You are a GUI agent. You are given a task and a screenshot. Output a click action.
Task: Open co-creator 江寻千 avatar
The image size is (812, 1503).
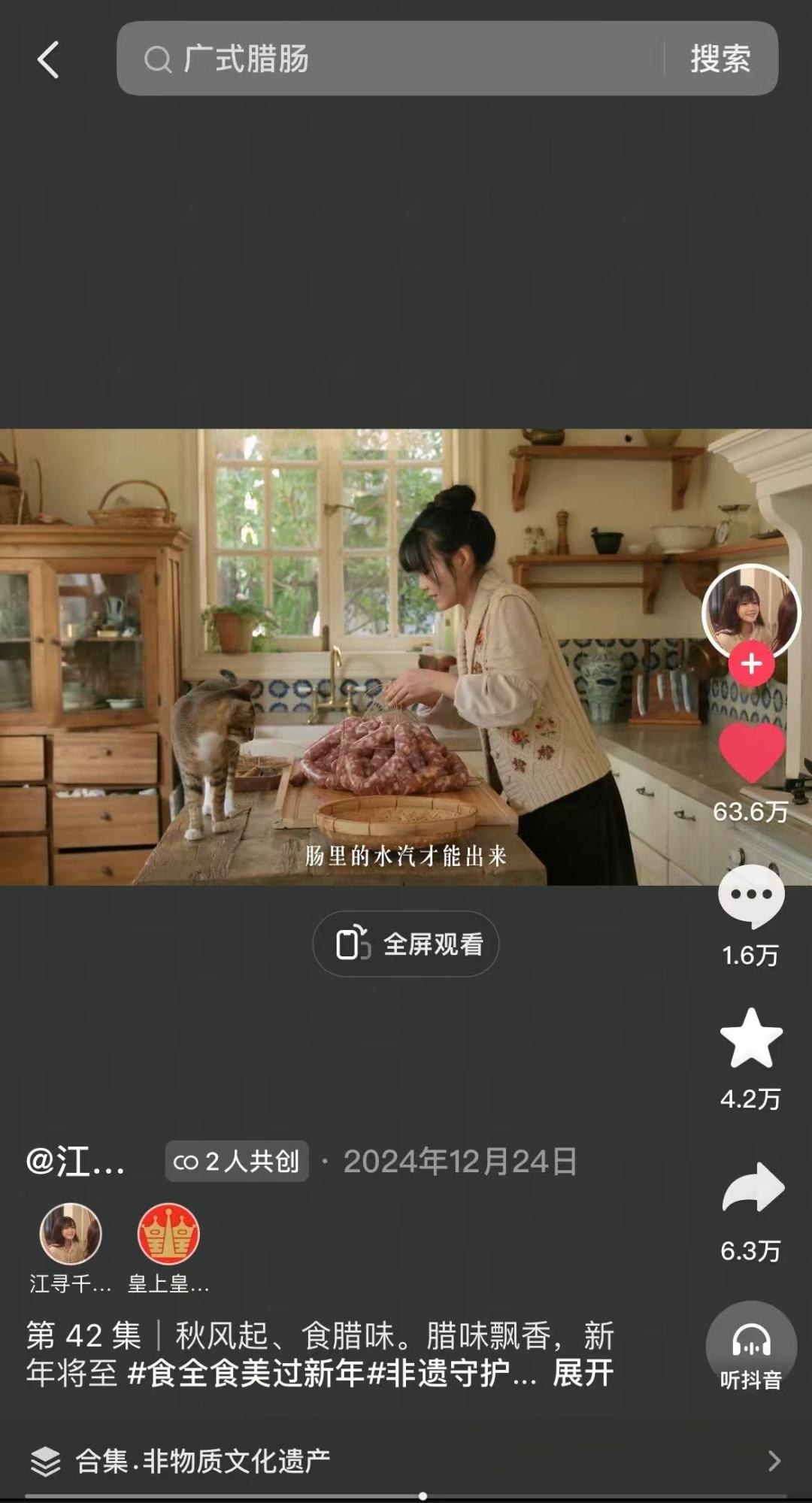pyautogui.click(x=70, y=1235)
